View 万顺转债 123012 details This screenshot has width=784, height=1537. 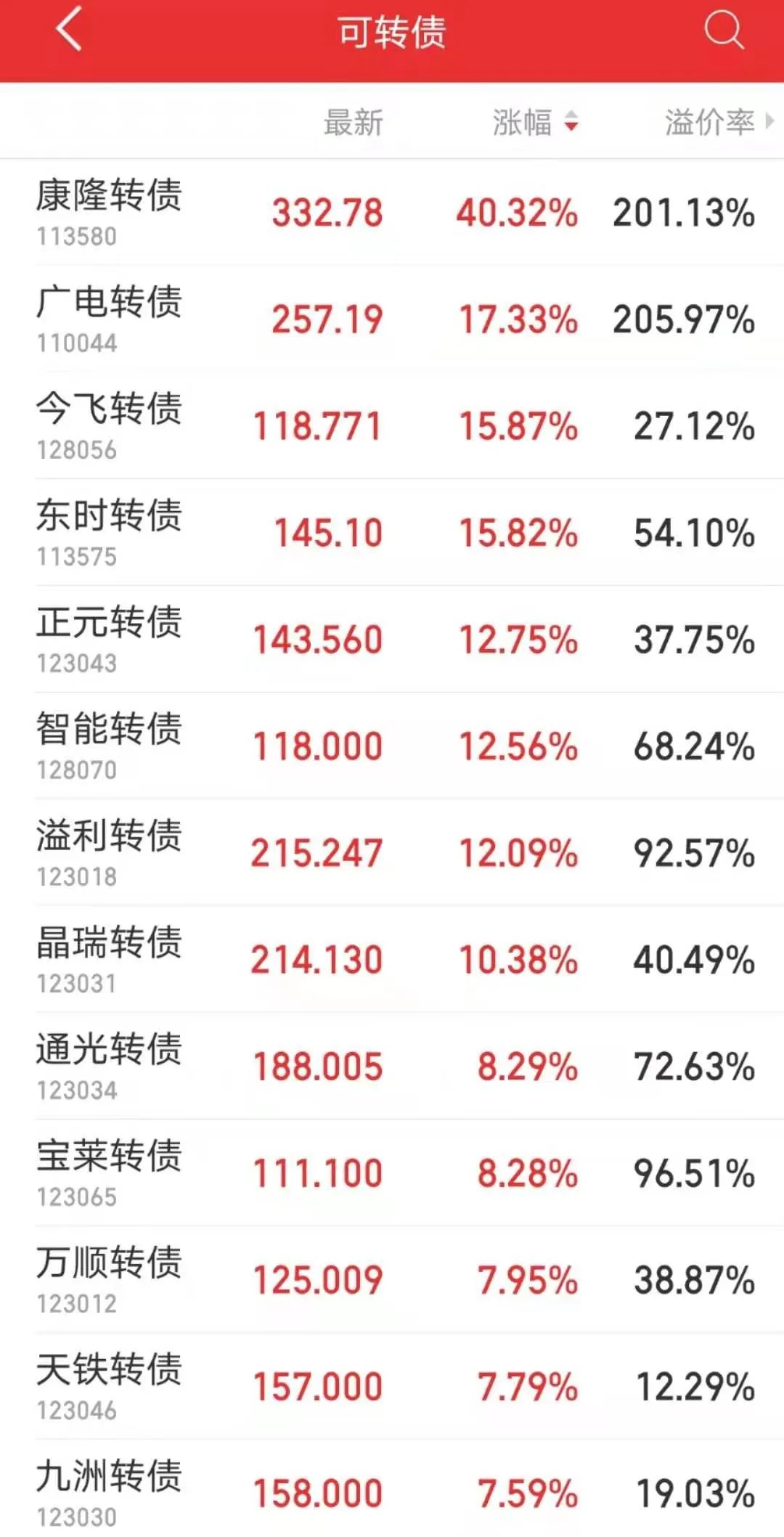392,1279
